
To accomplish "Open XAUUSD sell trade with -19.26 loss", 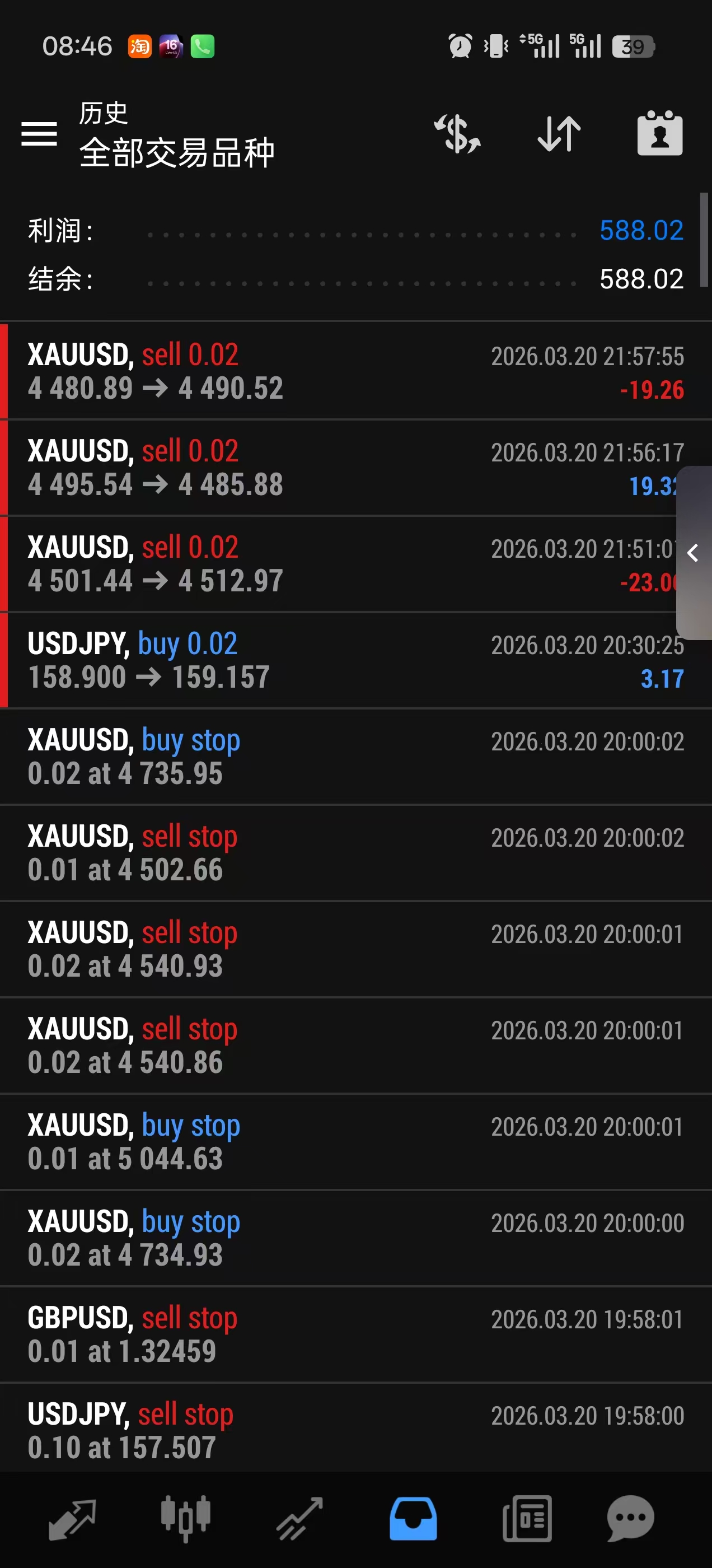I will click(x=341, y=371).
